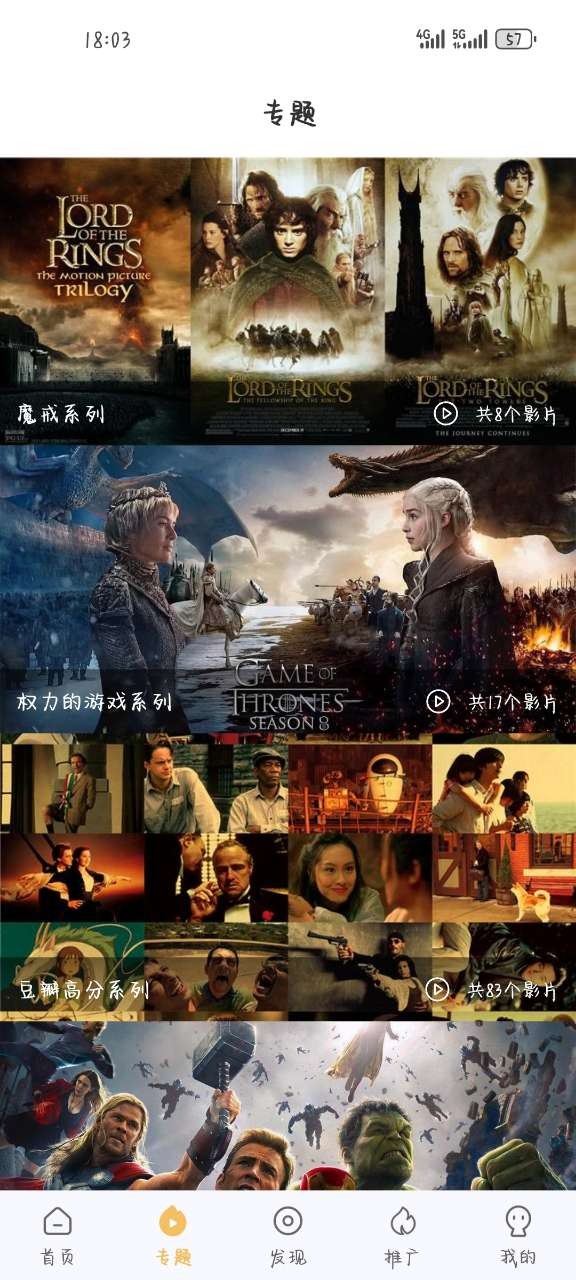This screenshot has width=576, height=1280.
Task: Open the 推广 tab
Action: point(403,1236)
